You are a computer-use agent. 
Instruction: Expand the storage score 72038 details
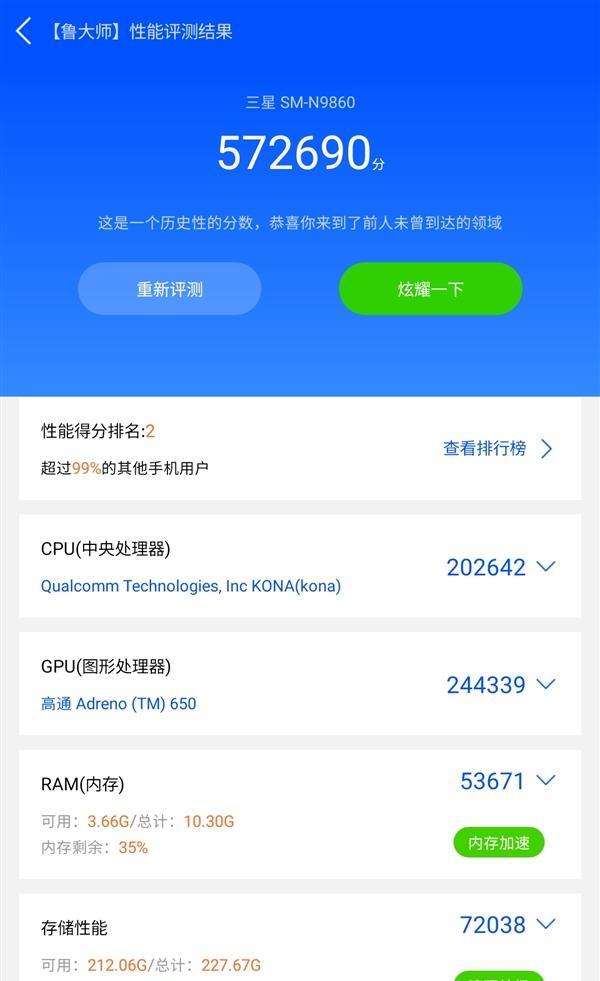[545, 925]
